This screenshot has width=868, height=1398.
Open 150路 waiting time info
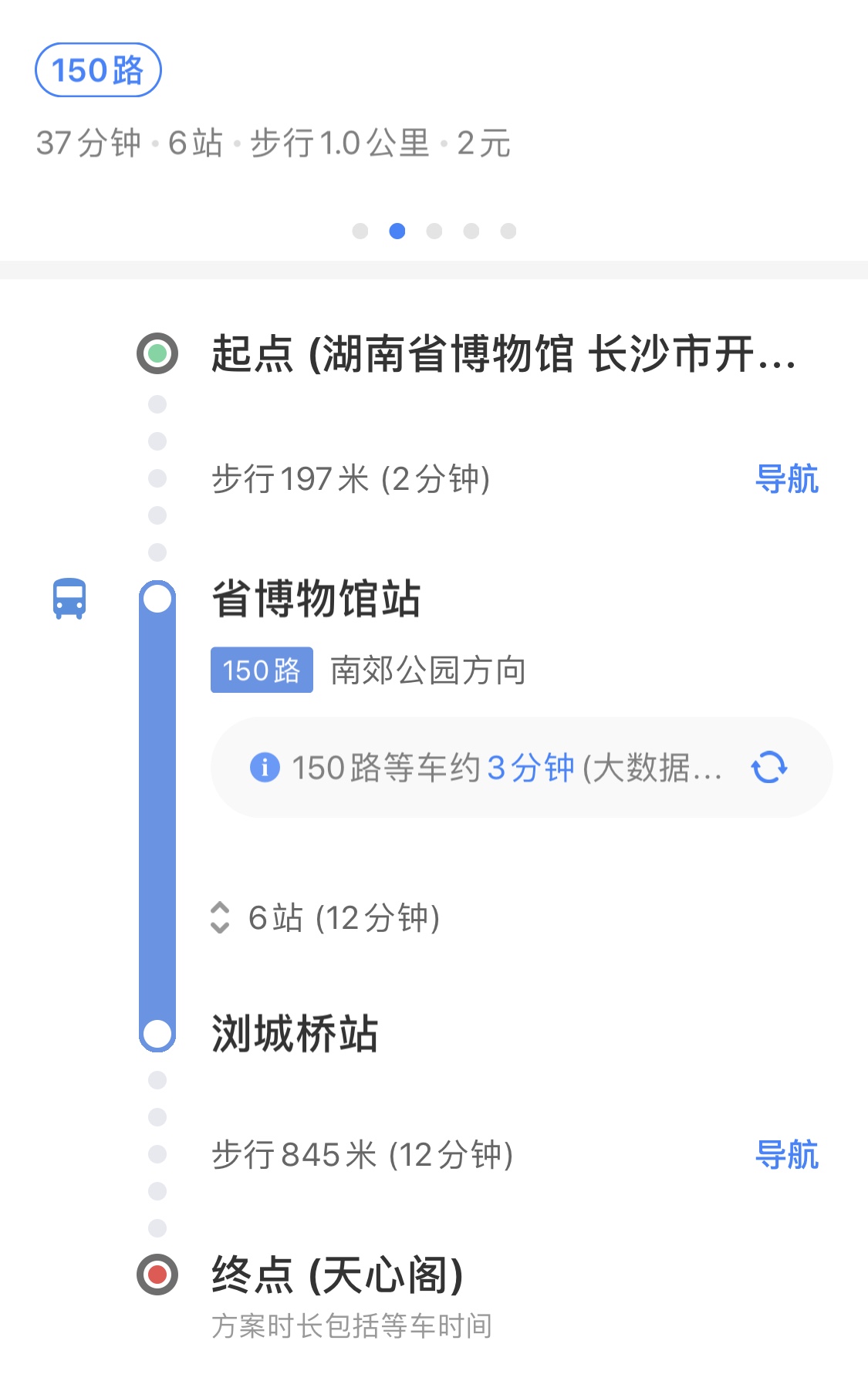tap(264, 768)
